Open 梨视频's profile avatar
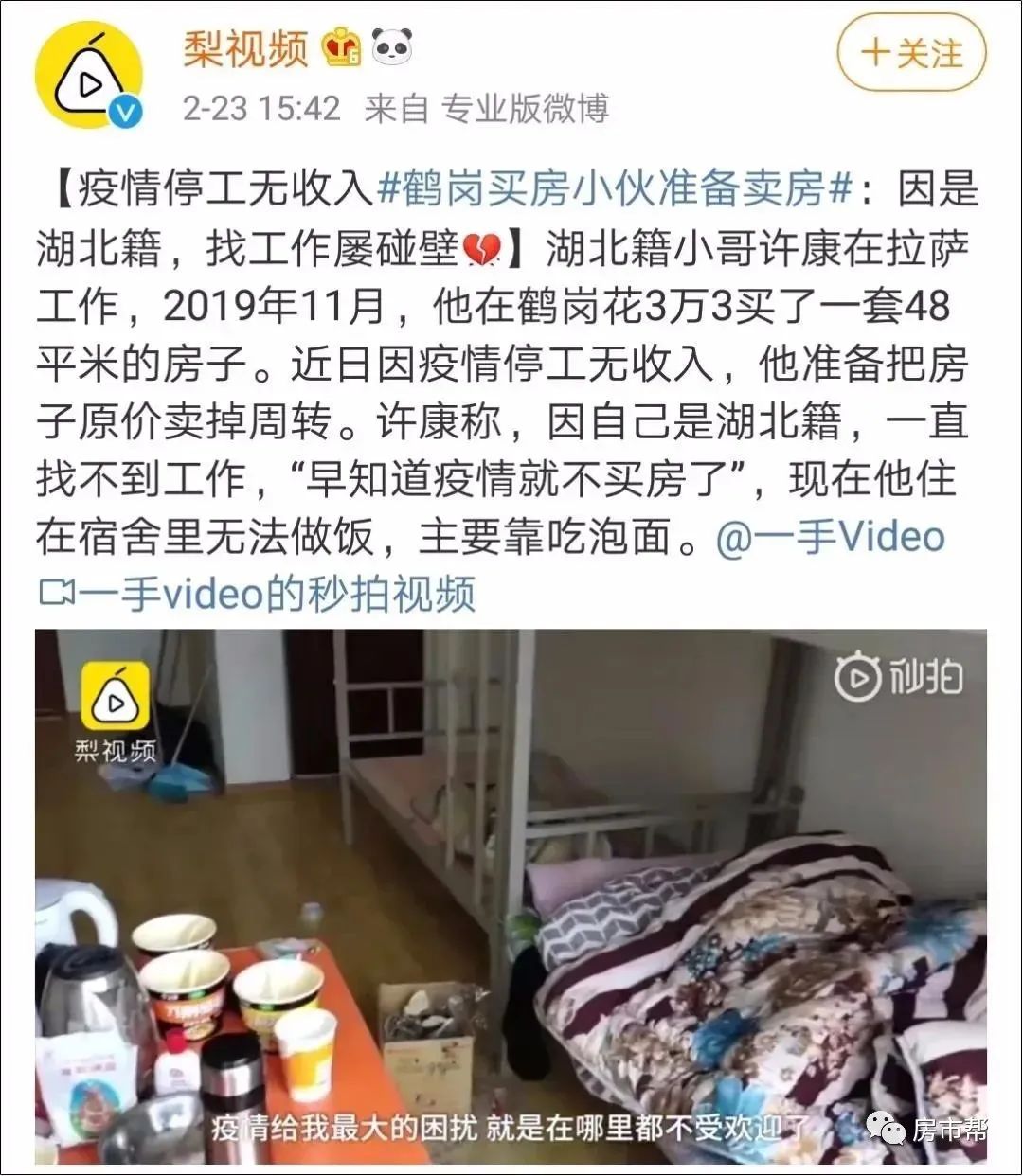The height and width of the screenshot is (1176, 1023). click(x=88, y=75)
